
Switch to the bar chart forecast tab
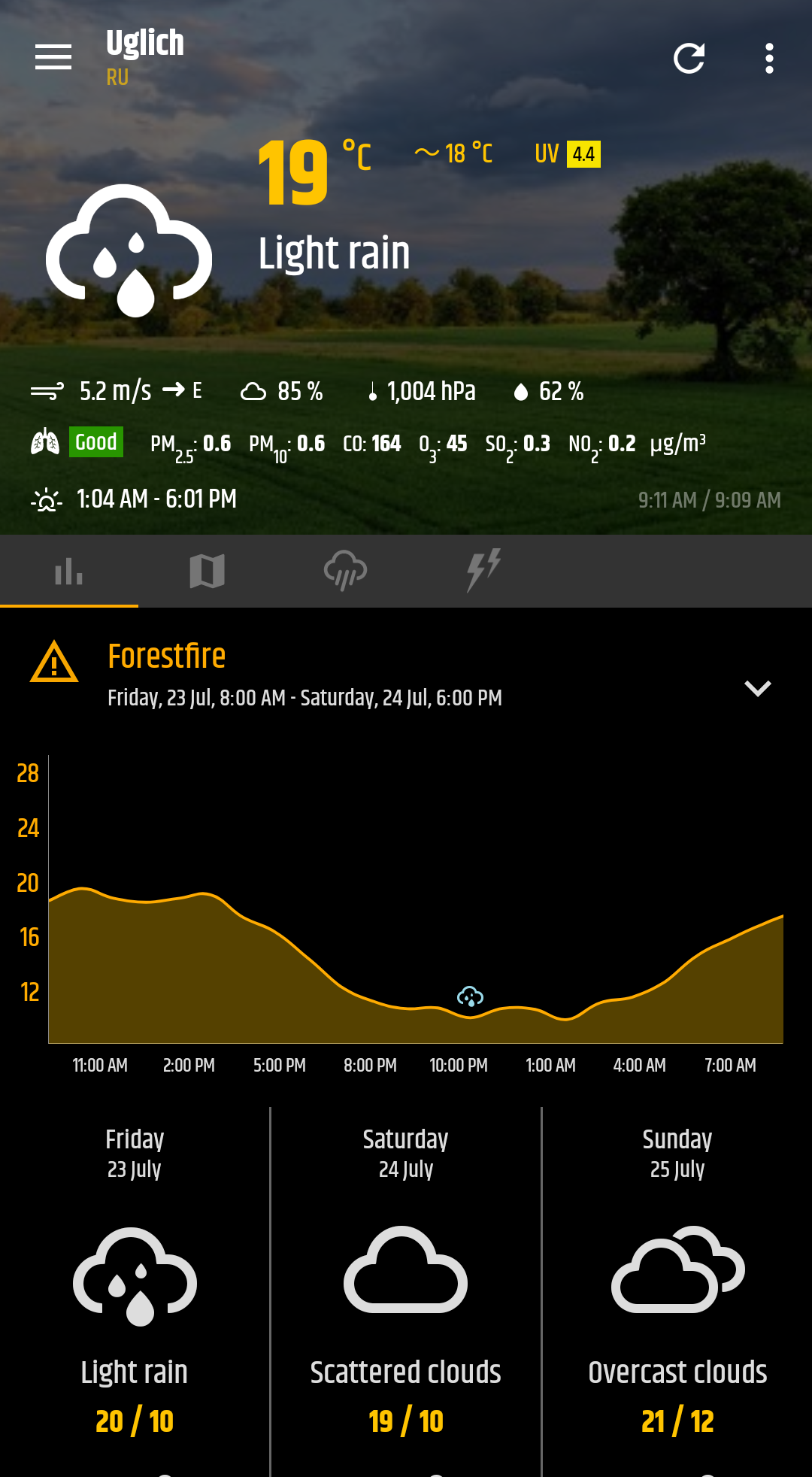(69, 571)
